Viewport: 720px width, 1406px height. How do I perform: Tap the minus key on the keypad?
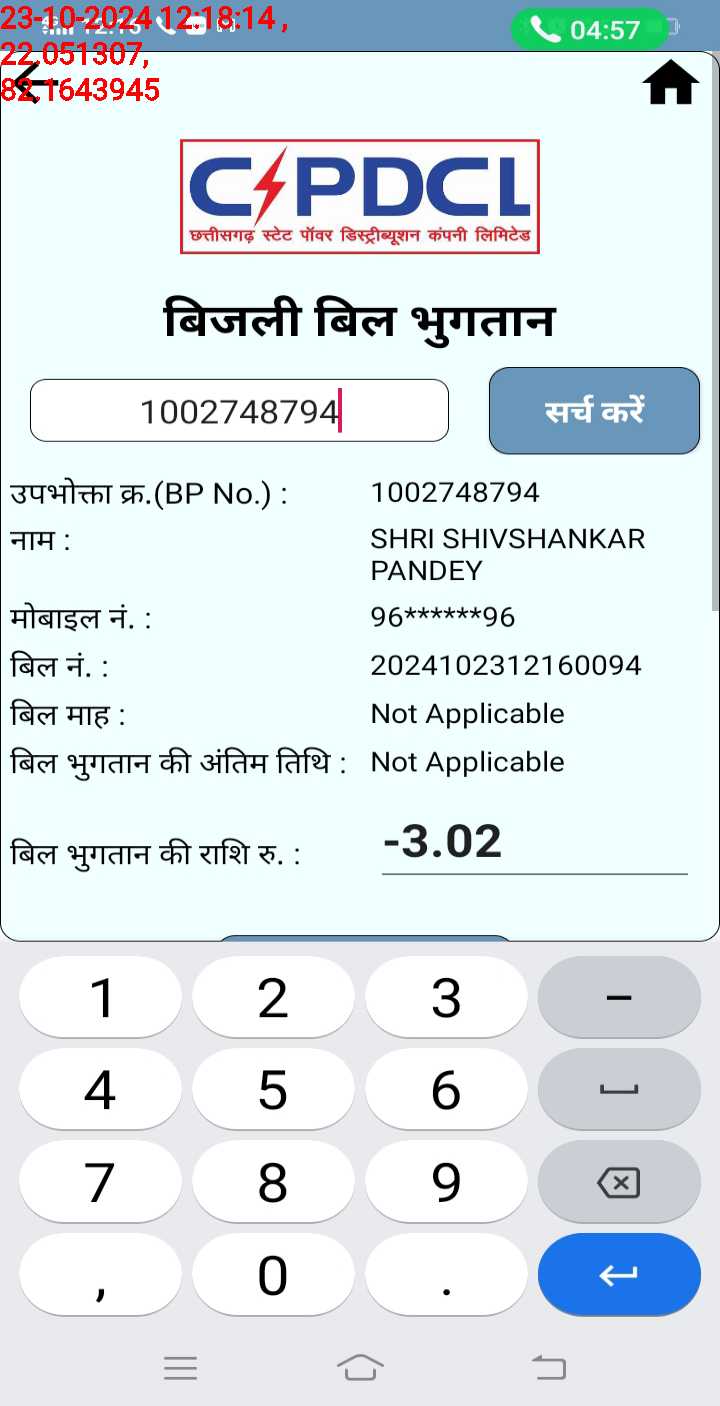coord(619,997)
